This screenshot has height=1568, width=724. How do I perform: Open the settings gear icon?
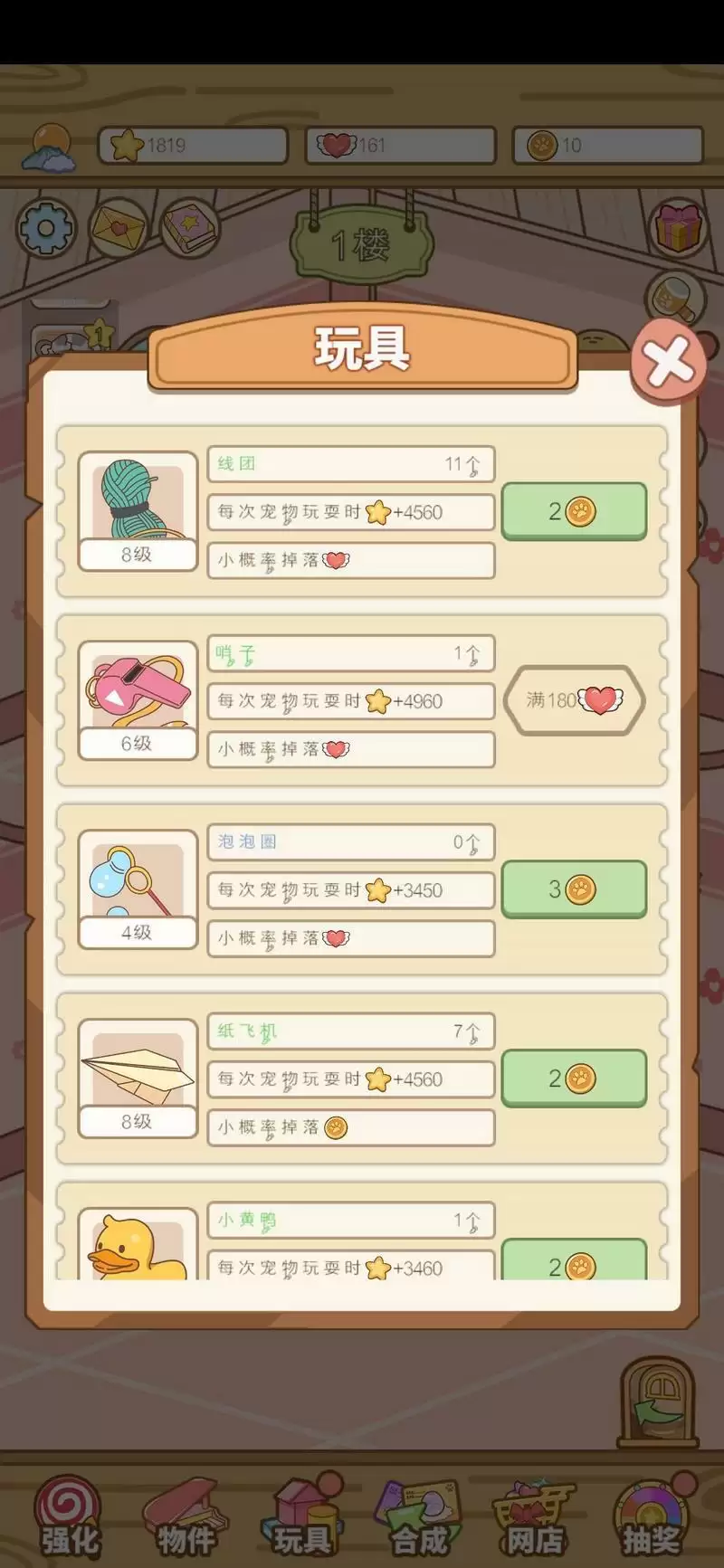pos(44,229)
